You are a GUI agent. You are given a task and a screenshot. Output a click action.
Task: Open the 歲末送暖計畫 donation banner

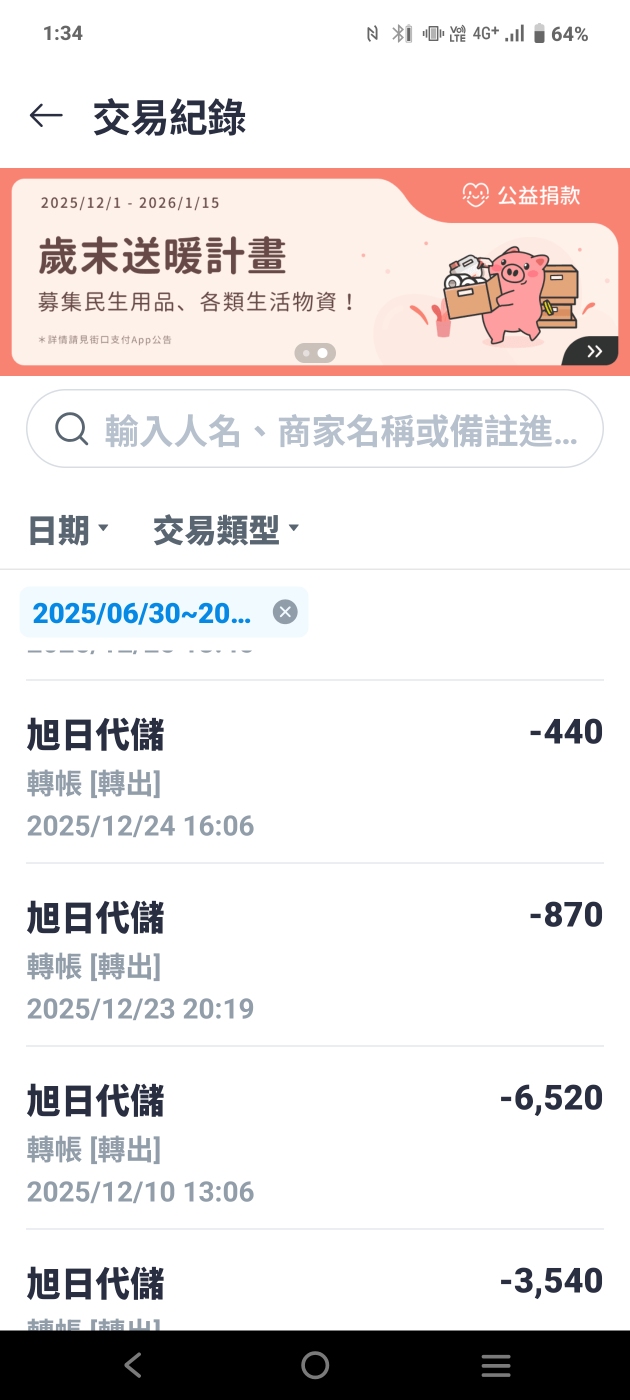pyautogui.click(x=315, y=272)
